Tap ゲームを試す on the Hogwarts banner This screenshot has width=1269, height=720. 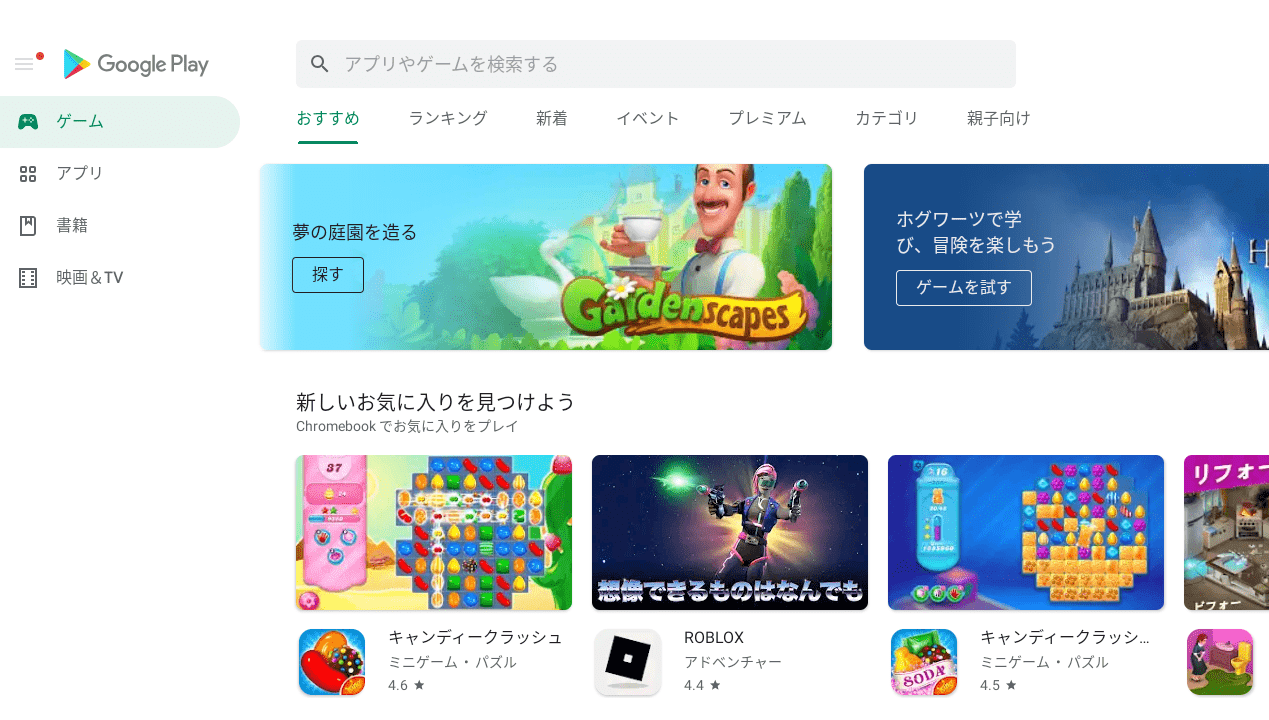[x=963, y=287]
